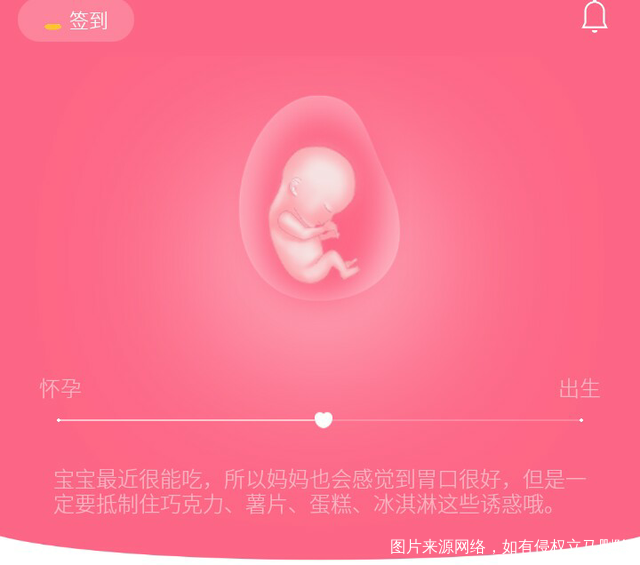Tap the heart handle on the pregnancy timeline
The width and height of the screenshot is (640, 565).
[x=323, y=420]
